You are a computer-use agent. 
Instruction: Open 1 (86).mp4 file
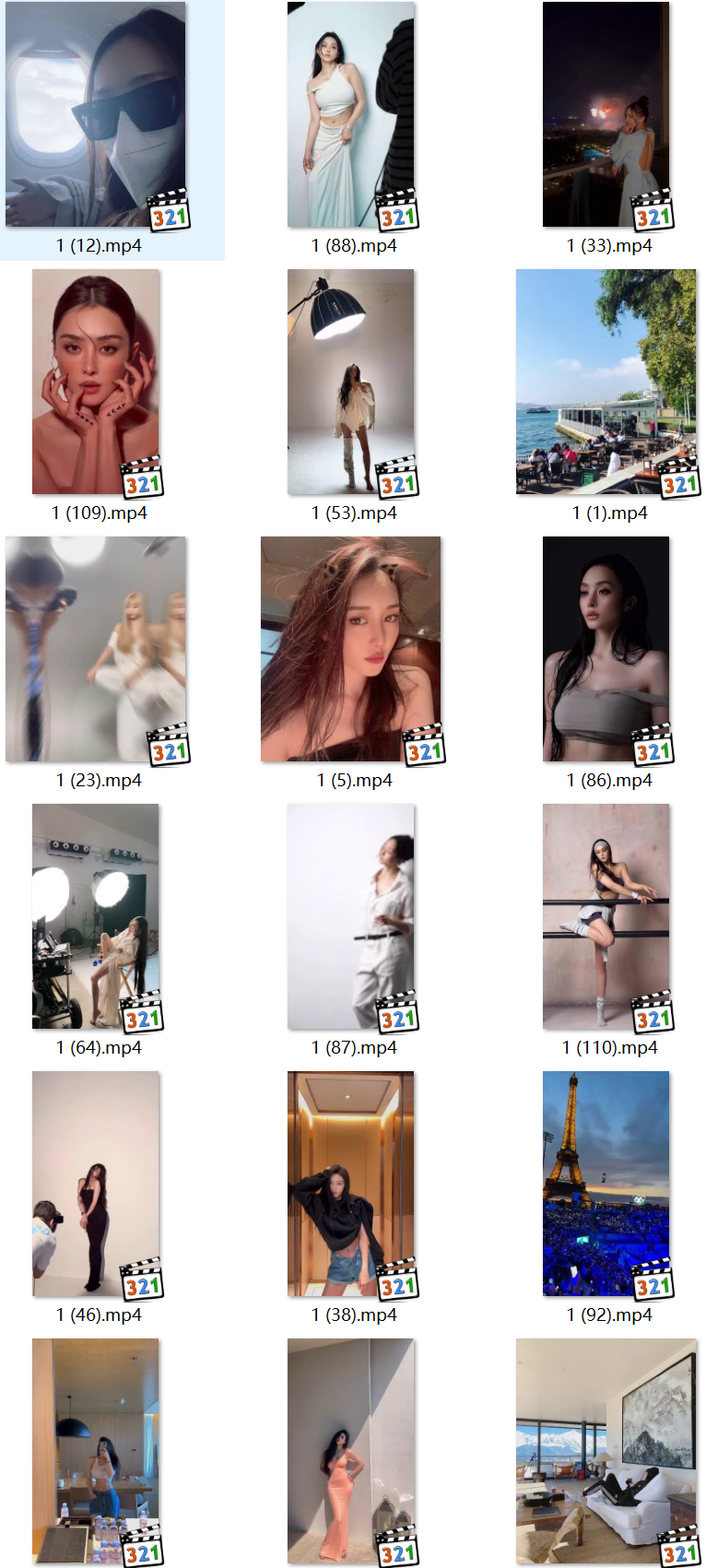pos(606,650)
